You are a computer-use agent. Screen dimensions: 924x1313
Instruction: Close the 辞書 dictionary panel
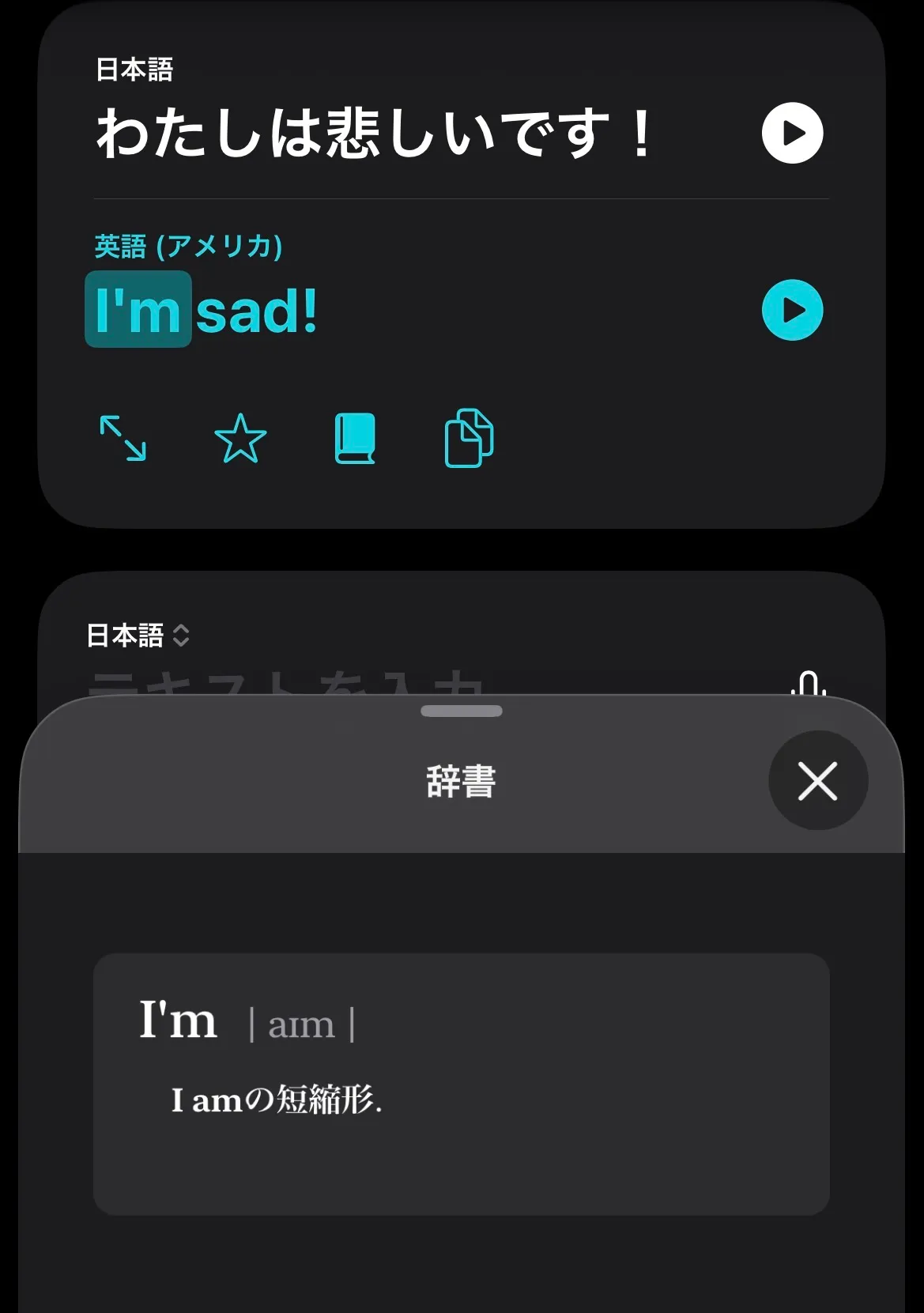[x=818, y=781]
